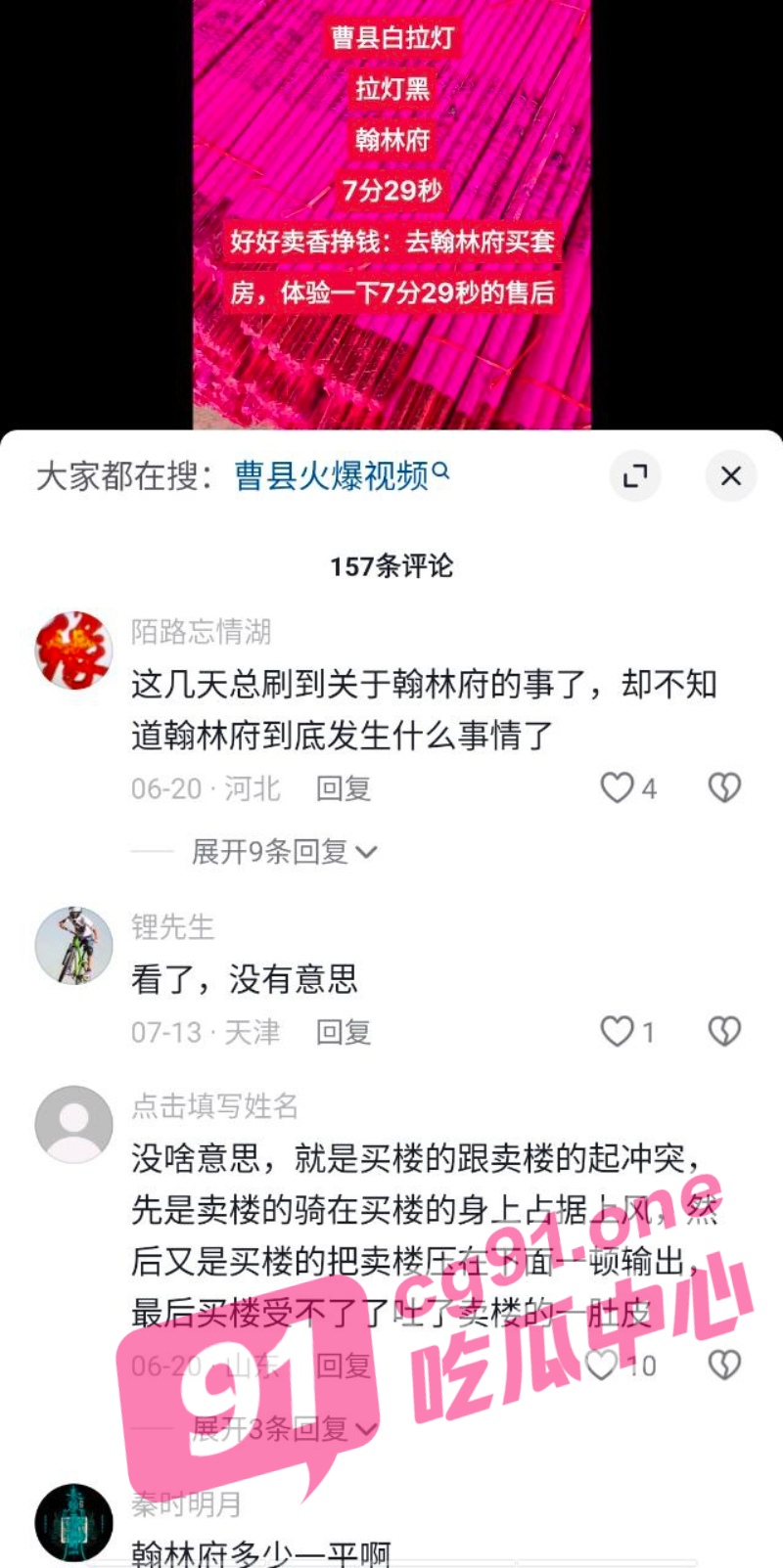
Task: Dislike 锂先生's comment
Action: [724, 1031]
